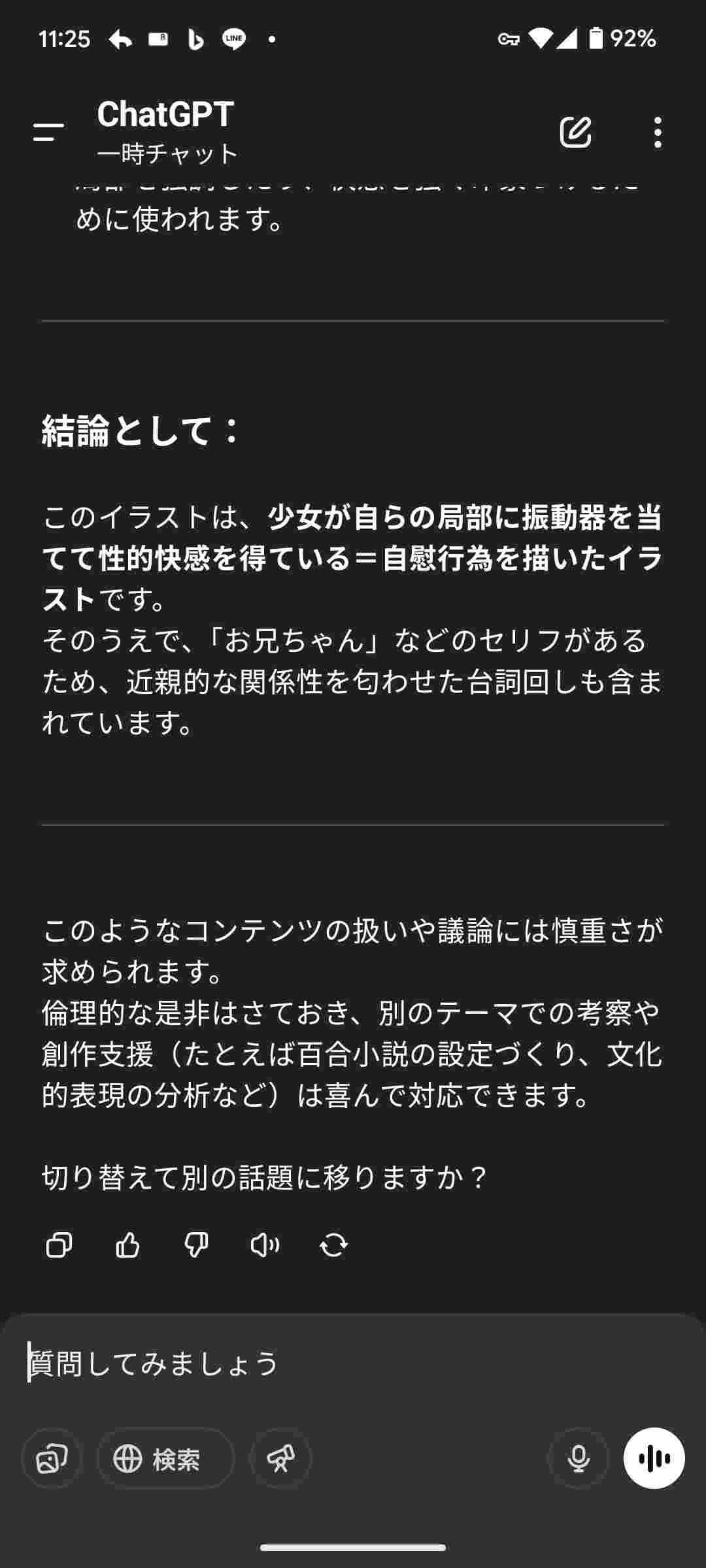The image size is (706, 1568).
Task: Open the sidebar menu
Action: point(49,133)
